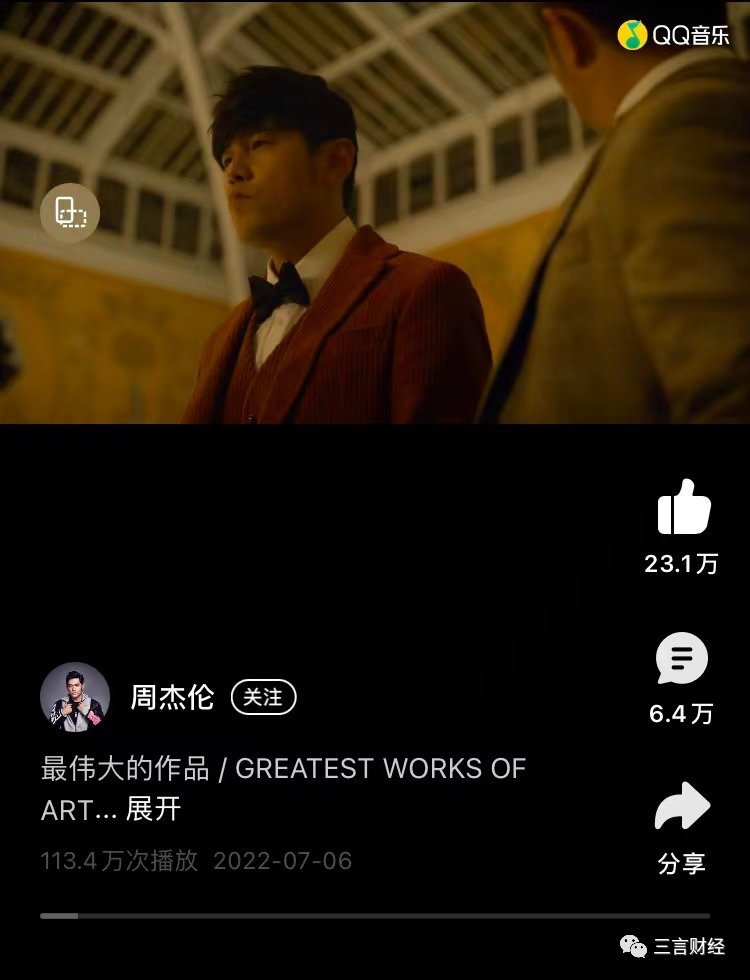The width and height of the screenshot is (750, 980).
Task: Follow 周杰伦 with the 关注 button
Action: (x=263, y=697)
